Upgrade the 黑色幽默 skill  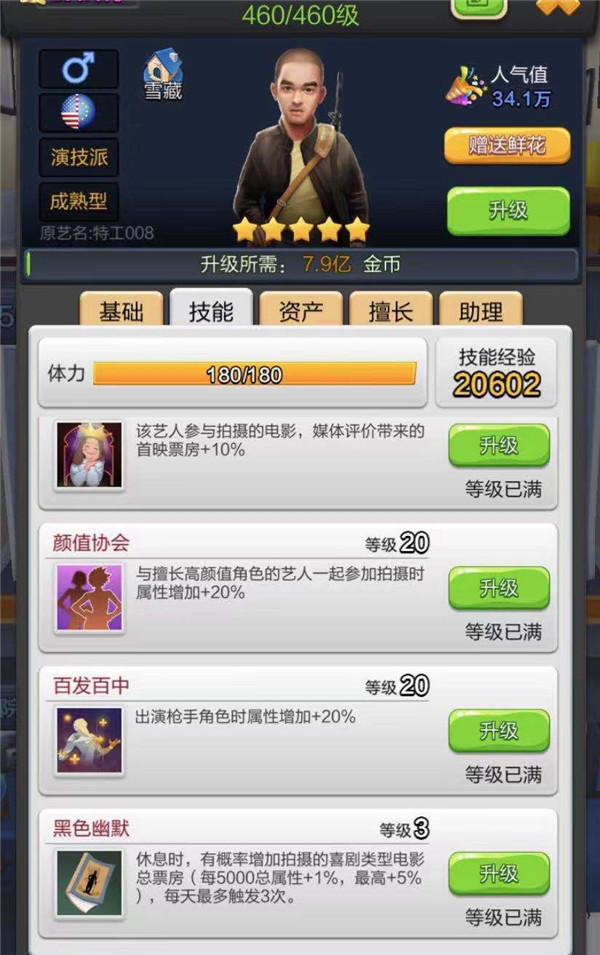(x=498, y=873)
